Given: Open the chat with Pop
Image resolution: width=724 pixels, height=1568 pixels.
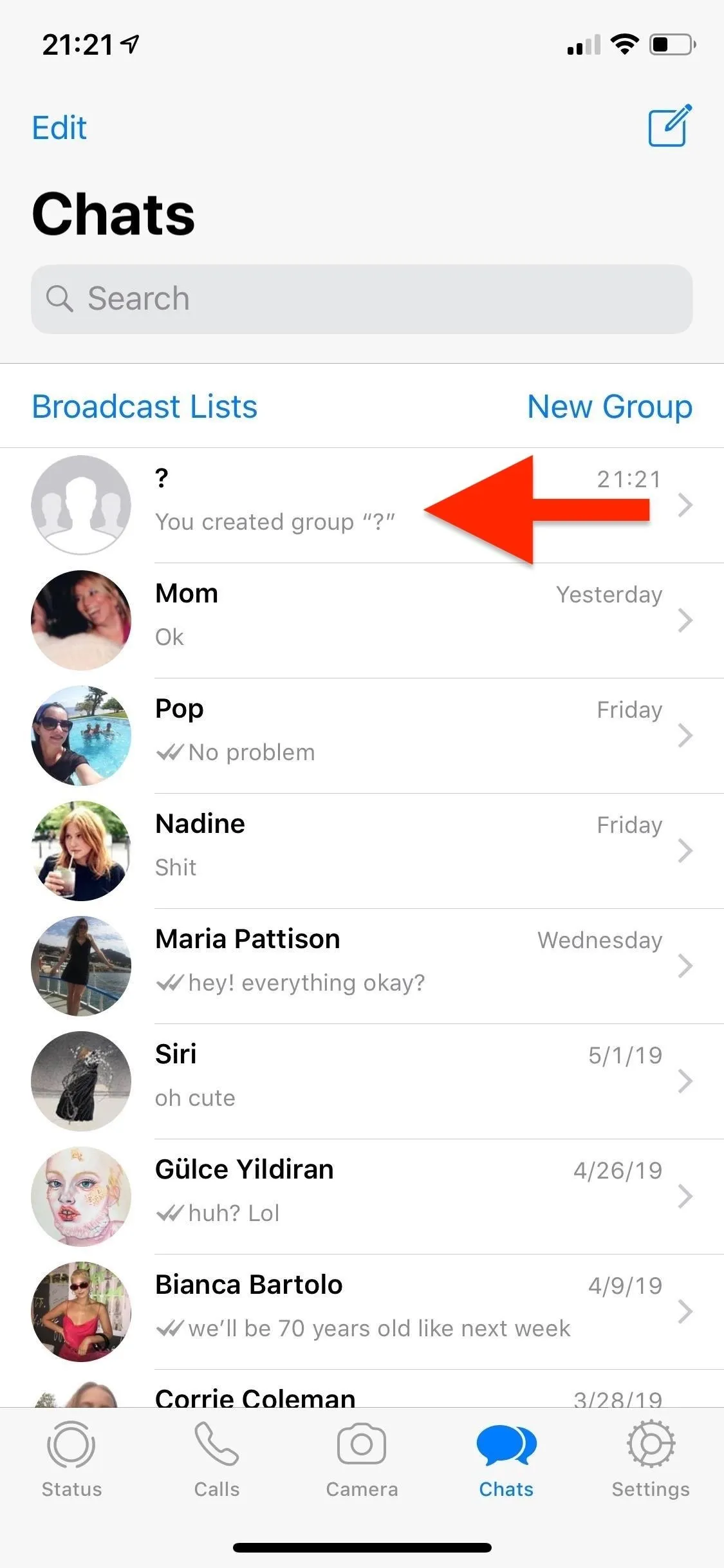Looking at the screenshot, I should point(362,736).
